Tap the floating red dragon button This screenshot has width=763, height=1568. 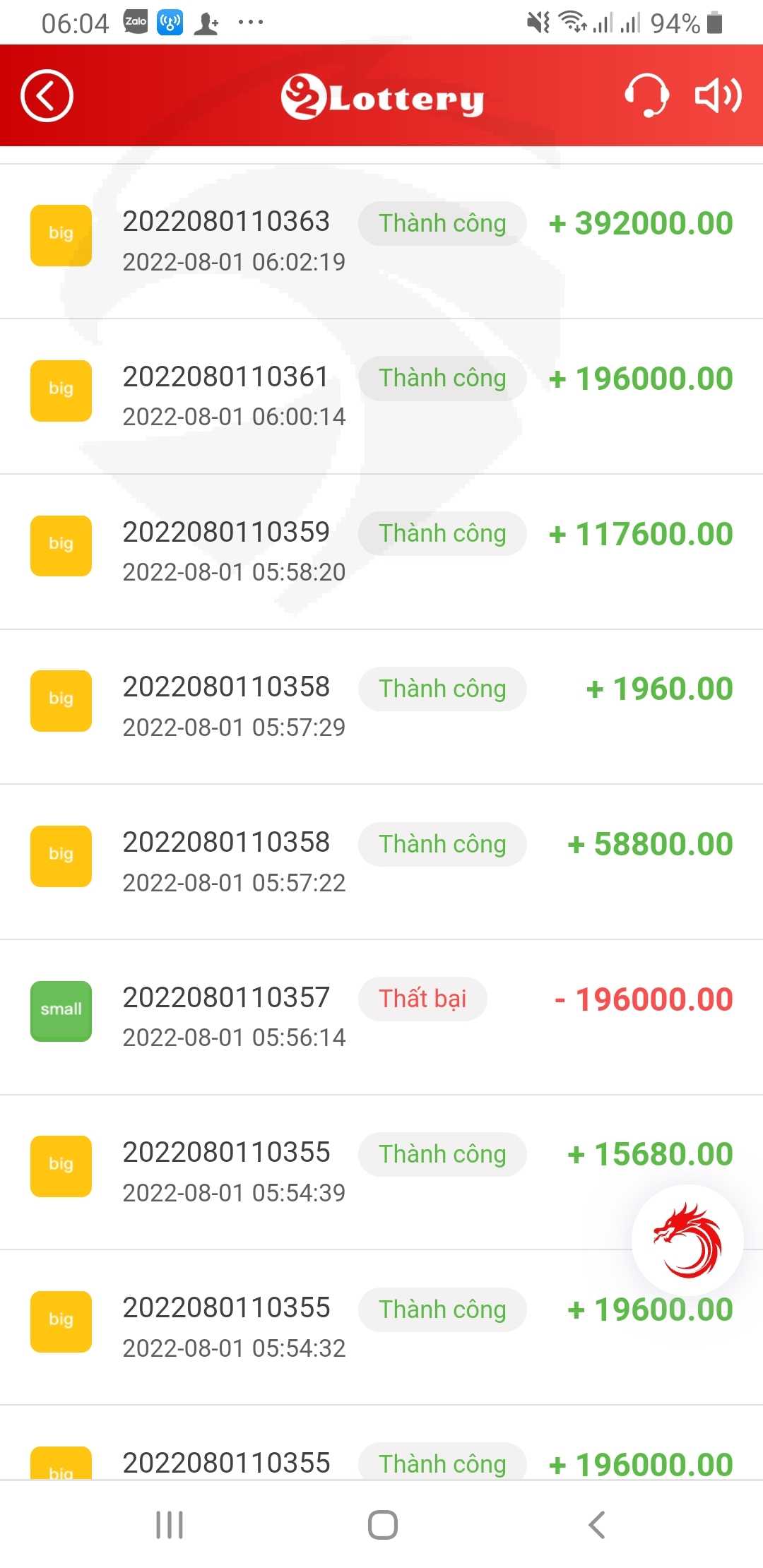pyautogui.click(x=687, y=1240)
